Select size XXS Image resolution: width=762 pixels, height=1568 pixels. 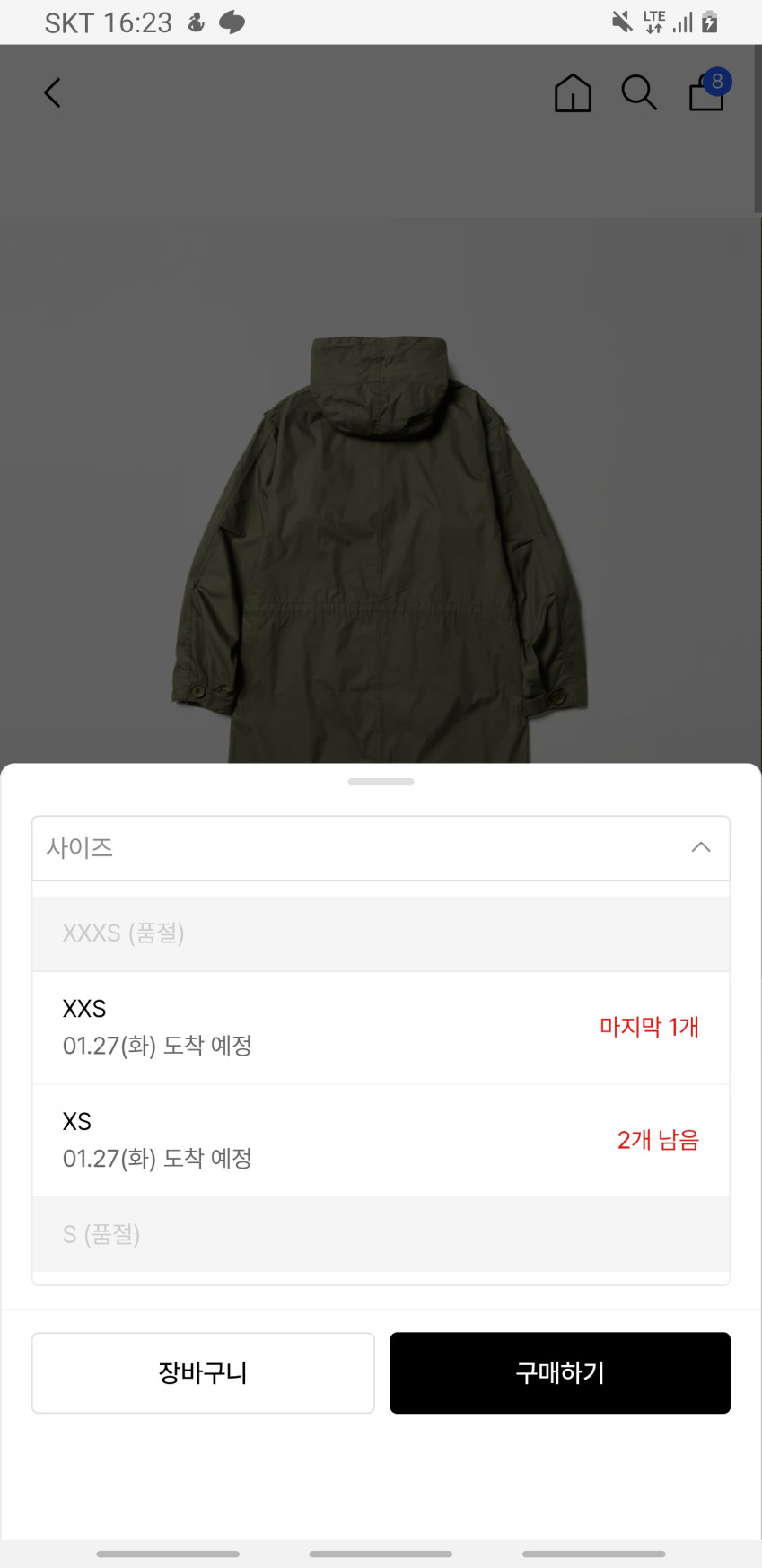381,1027
